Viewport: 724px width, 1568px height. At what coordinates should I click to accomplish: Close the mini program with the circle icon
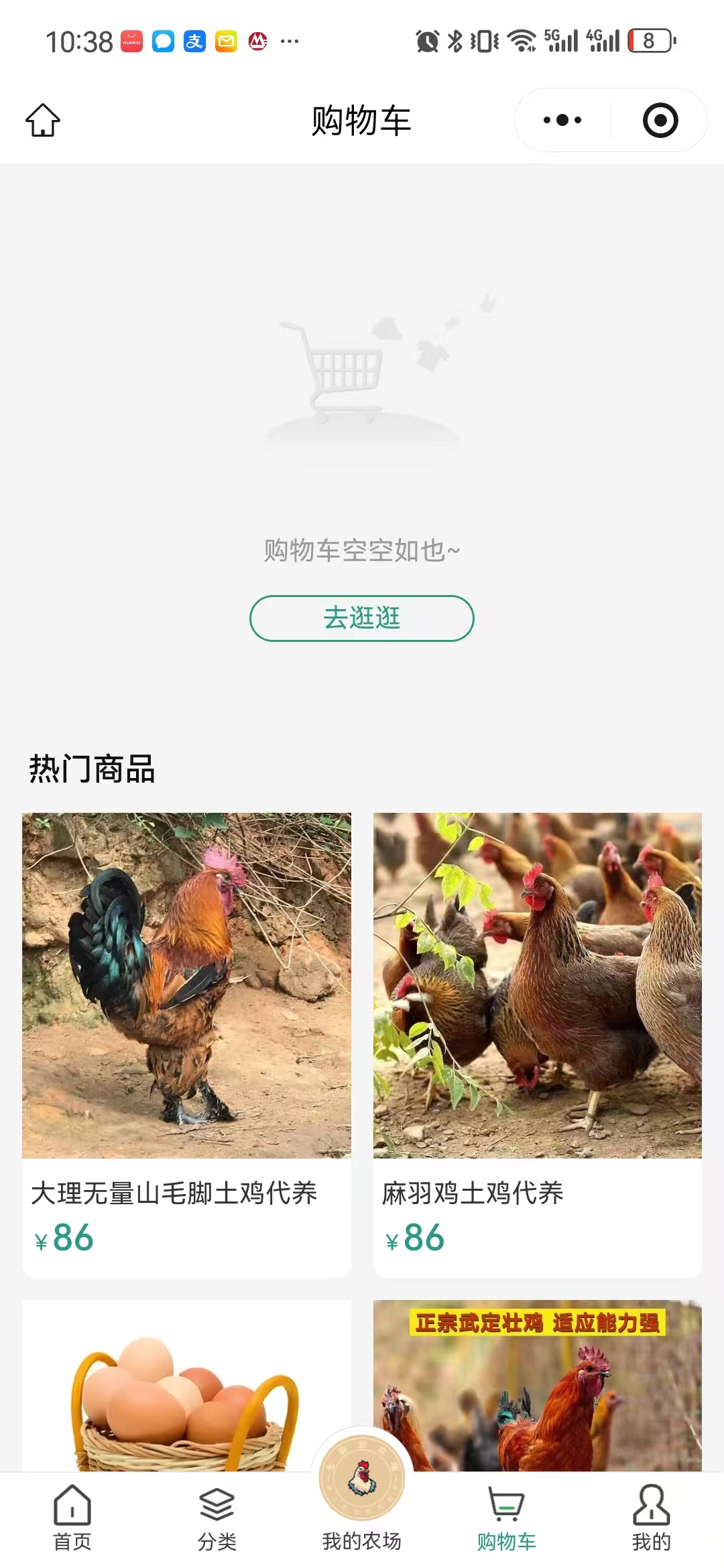[x=660, y=120]
